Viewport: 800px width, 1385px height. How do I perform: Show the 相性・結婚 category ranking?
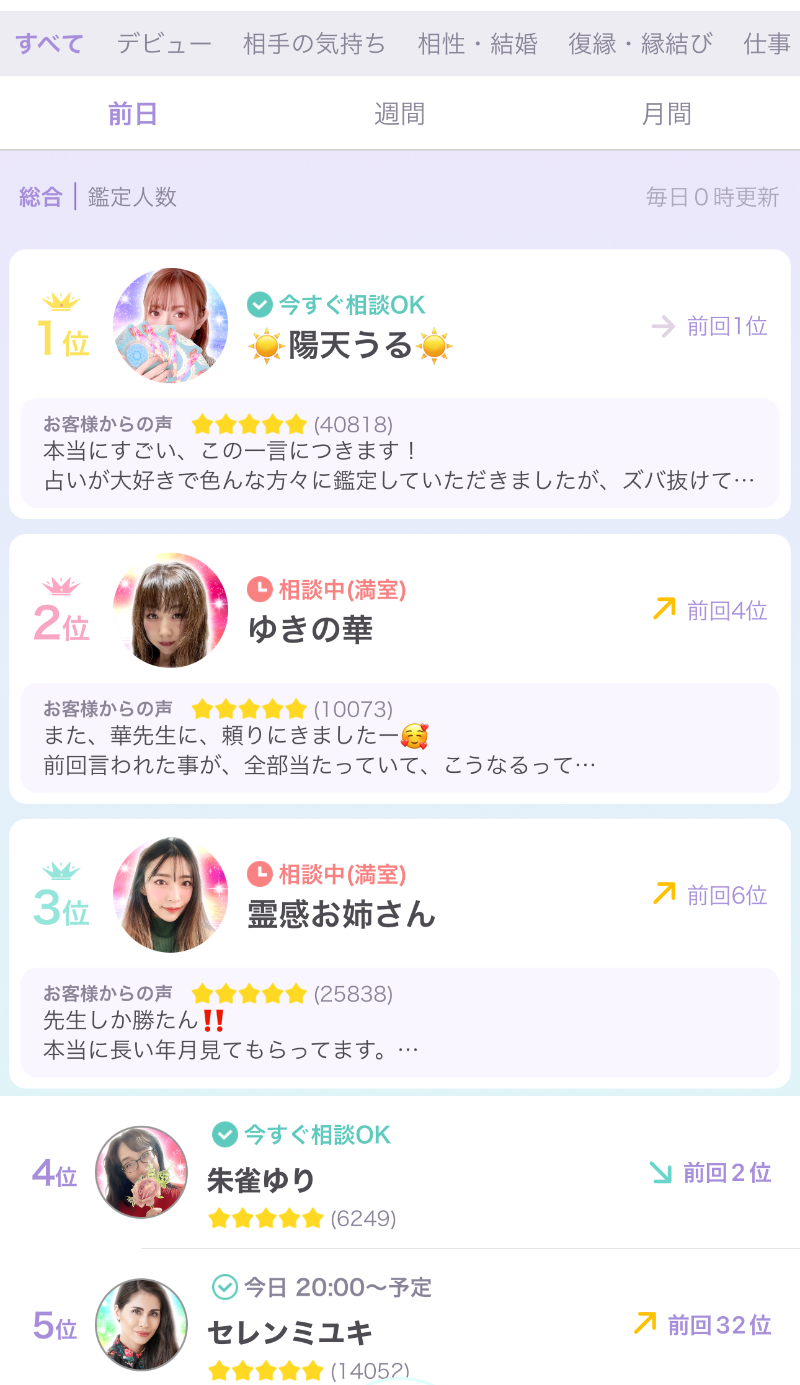tap(477, 44)
